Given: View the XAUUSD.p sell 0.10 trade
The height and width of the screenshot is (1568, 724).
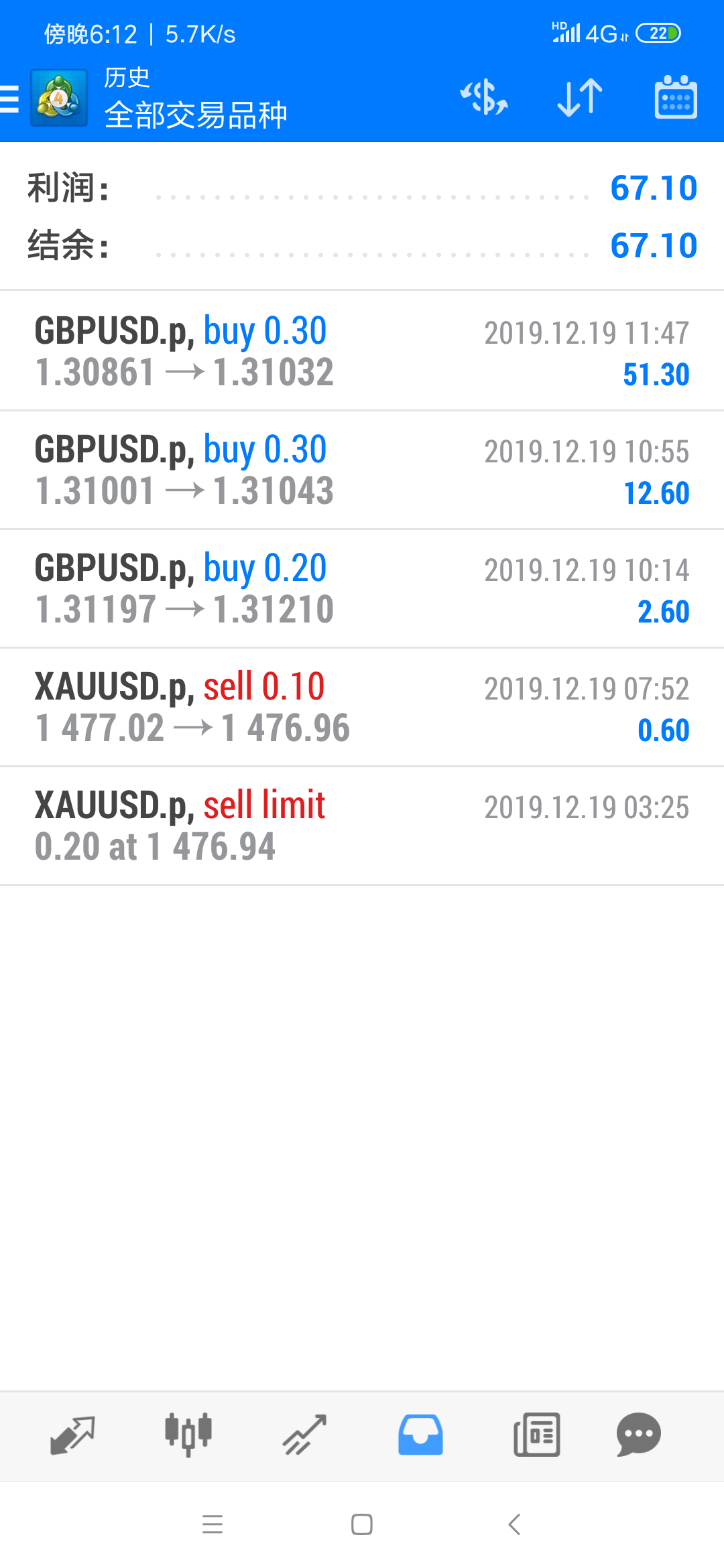Looking at the screenshot, I should pyautogui.click(x=362, y=707).
